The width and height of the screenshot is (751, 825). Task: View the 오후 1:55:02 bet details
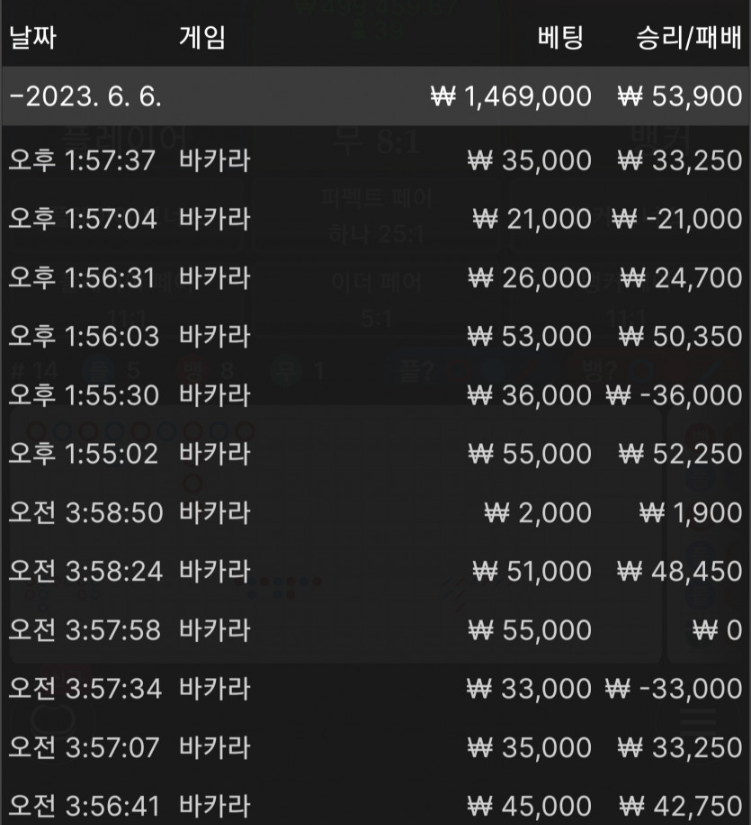375,454
